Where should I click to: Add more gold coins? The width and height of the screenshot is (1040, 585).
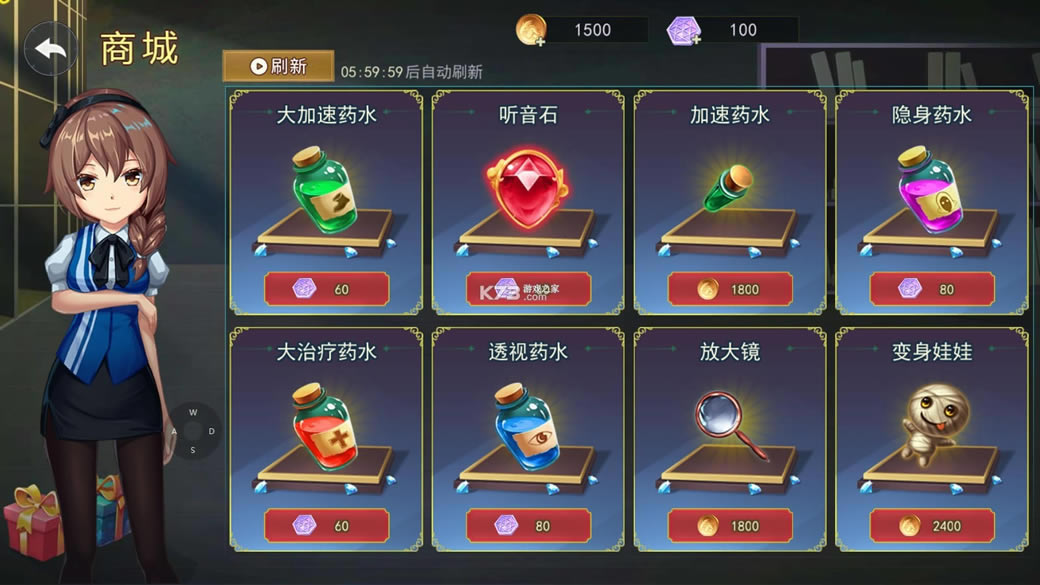pyautogui.click(x=532, y=31)
